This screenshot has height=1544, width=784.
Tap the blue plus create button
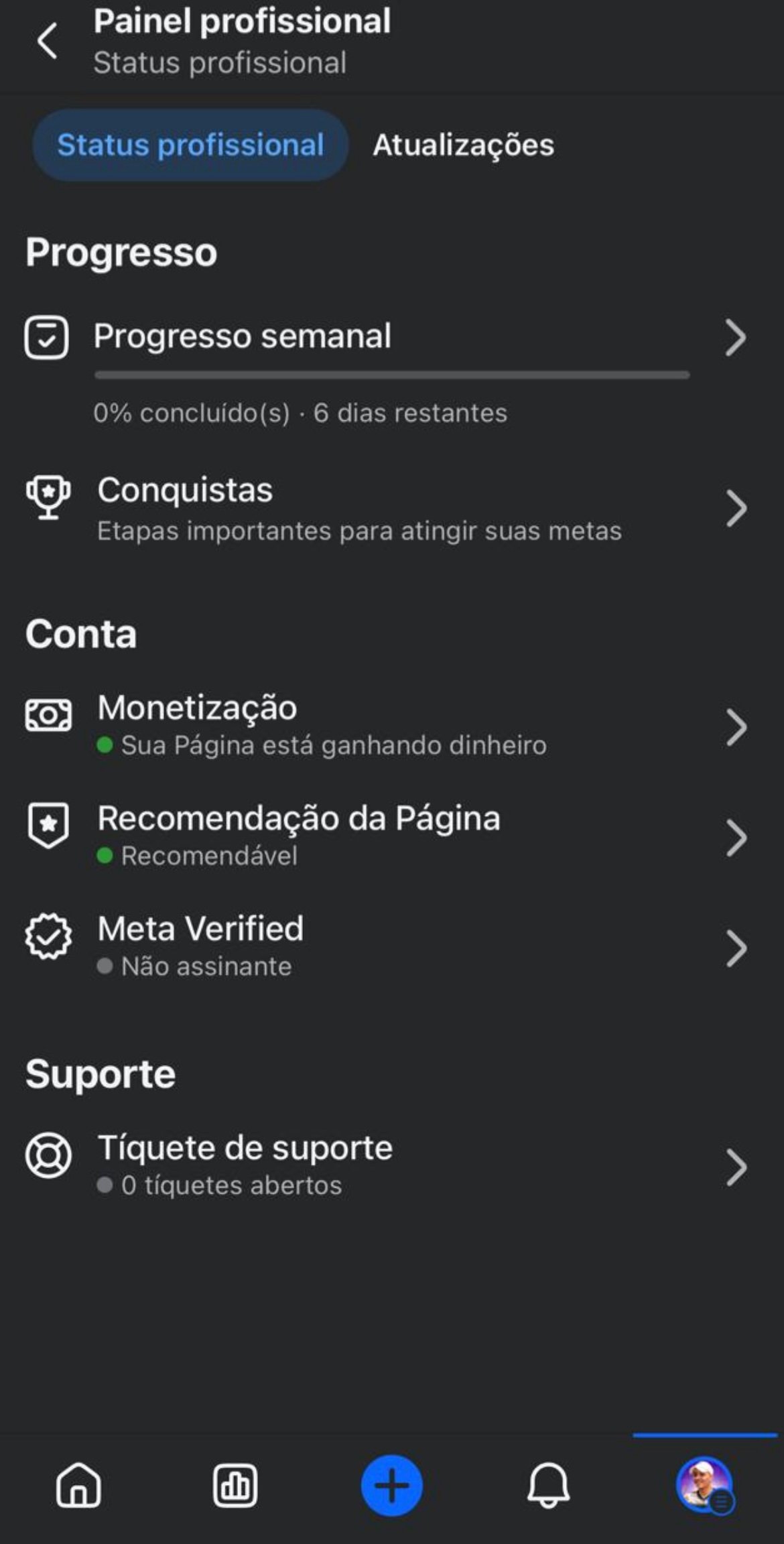coord(392,1485)
